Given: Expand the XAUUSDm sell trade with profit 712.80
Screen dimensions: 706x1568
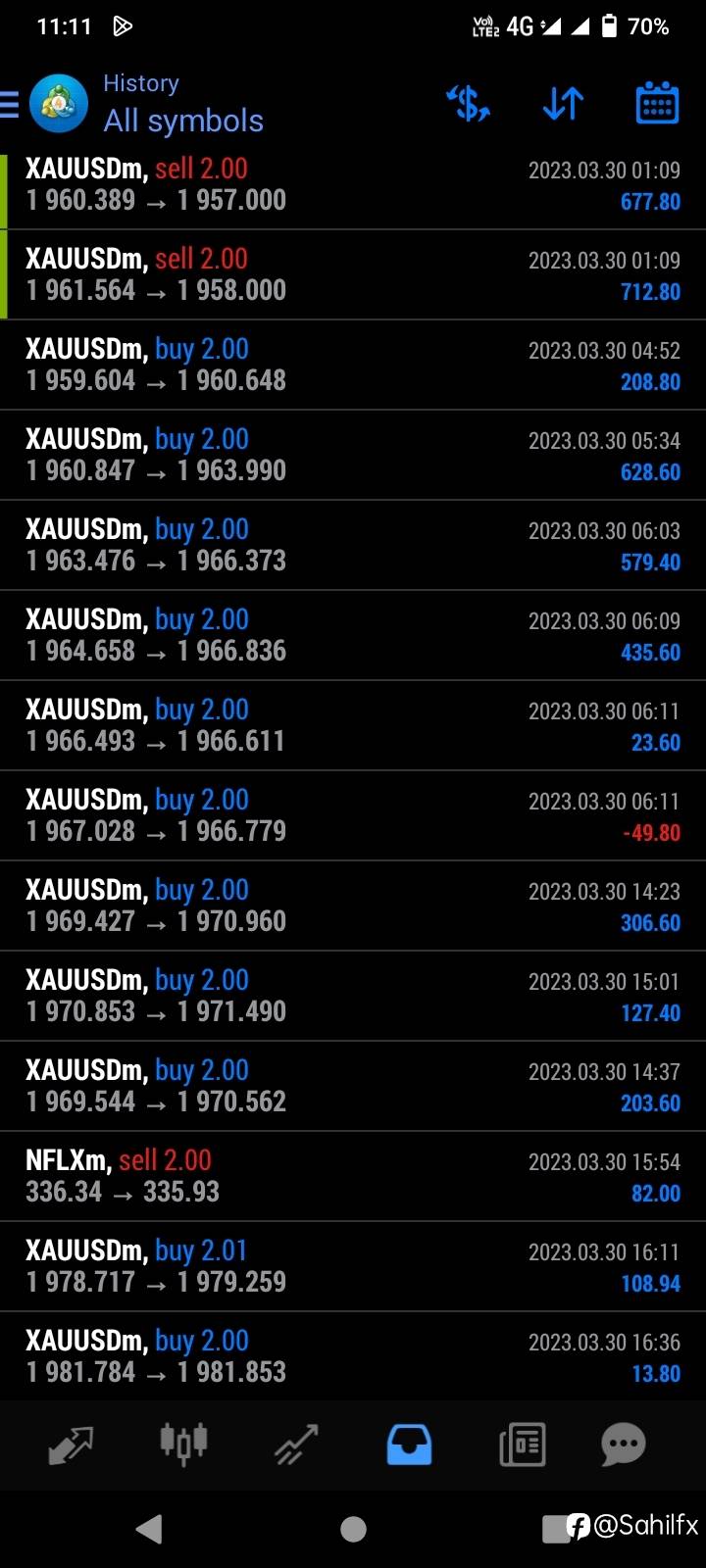Looking at the screenshot, I should pos(353,274).
